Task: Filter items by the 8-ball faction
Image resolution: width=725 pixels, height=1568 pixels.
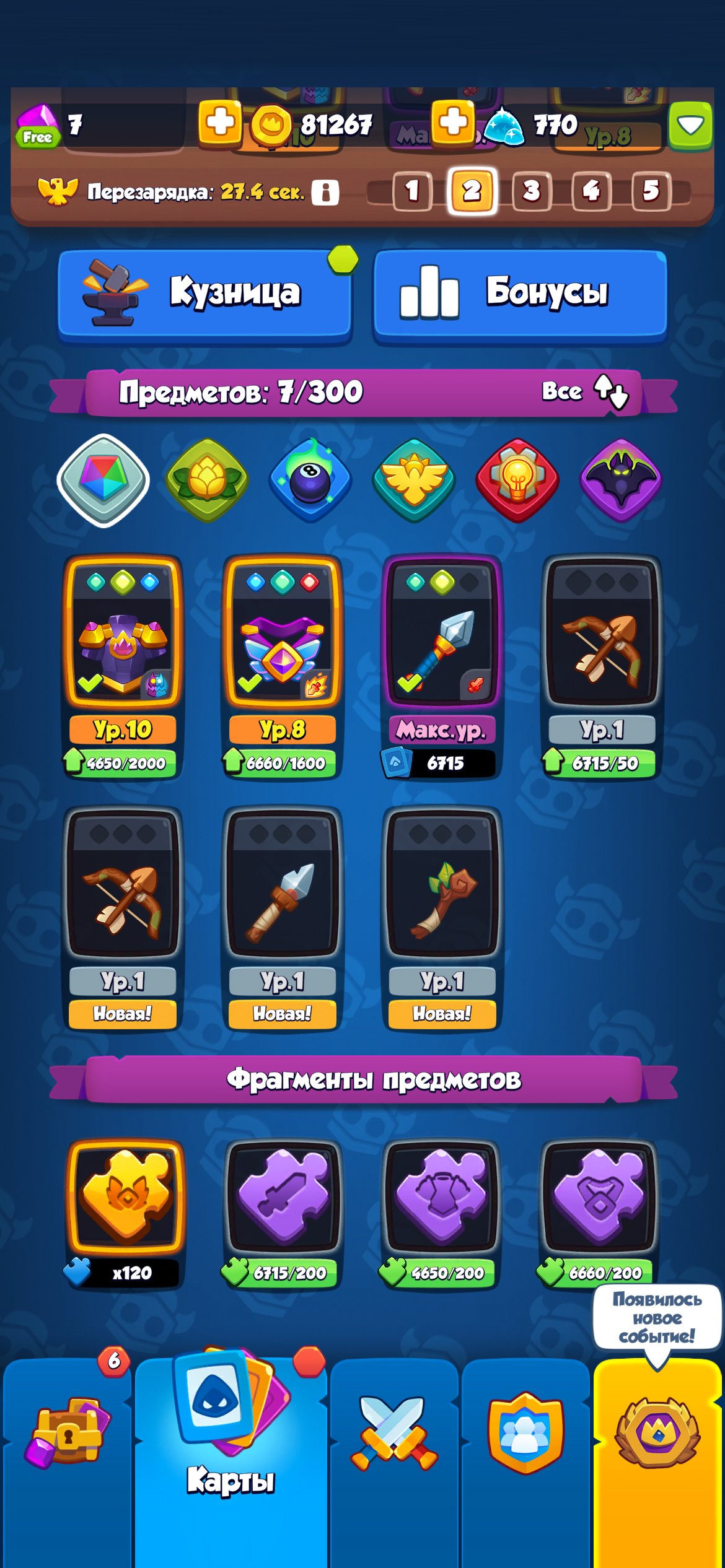Action: (310, 480)
